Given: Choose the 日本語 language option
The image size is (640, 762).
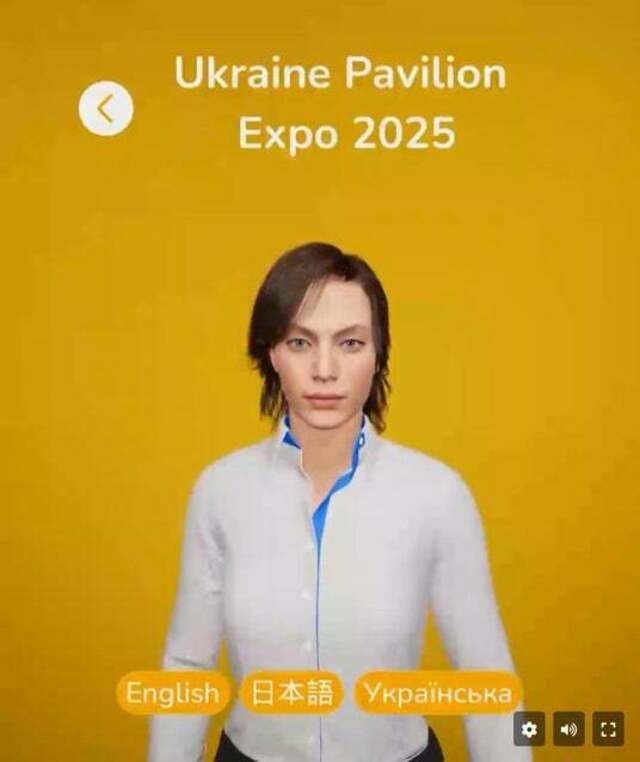Looking at the screenshot, I should (292, 693).
